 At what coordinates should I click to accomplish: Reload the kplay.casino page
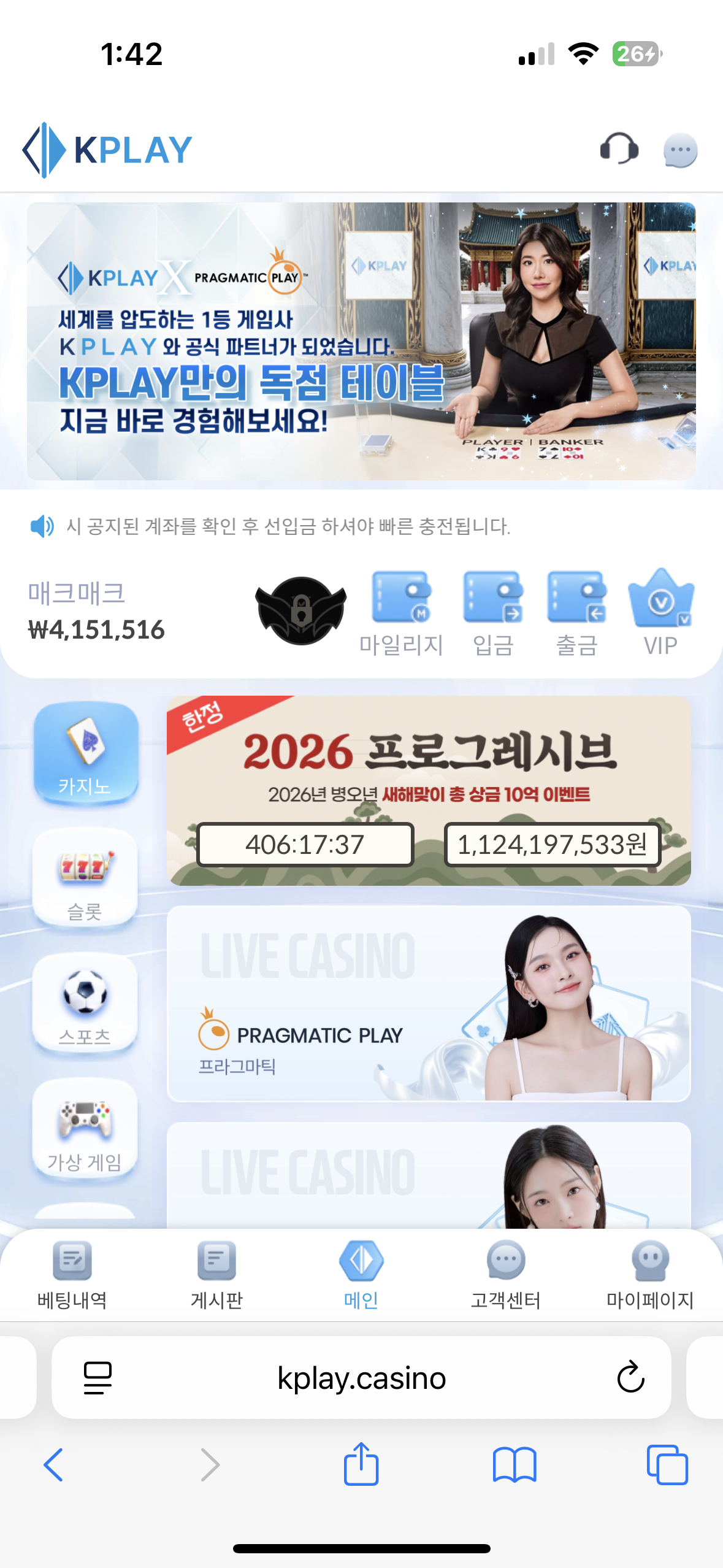(630, 1378)
